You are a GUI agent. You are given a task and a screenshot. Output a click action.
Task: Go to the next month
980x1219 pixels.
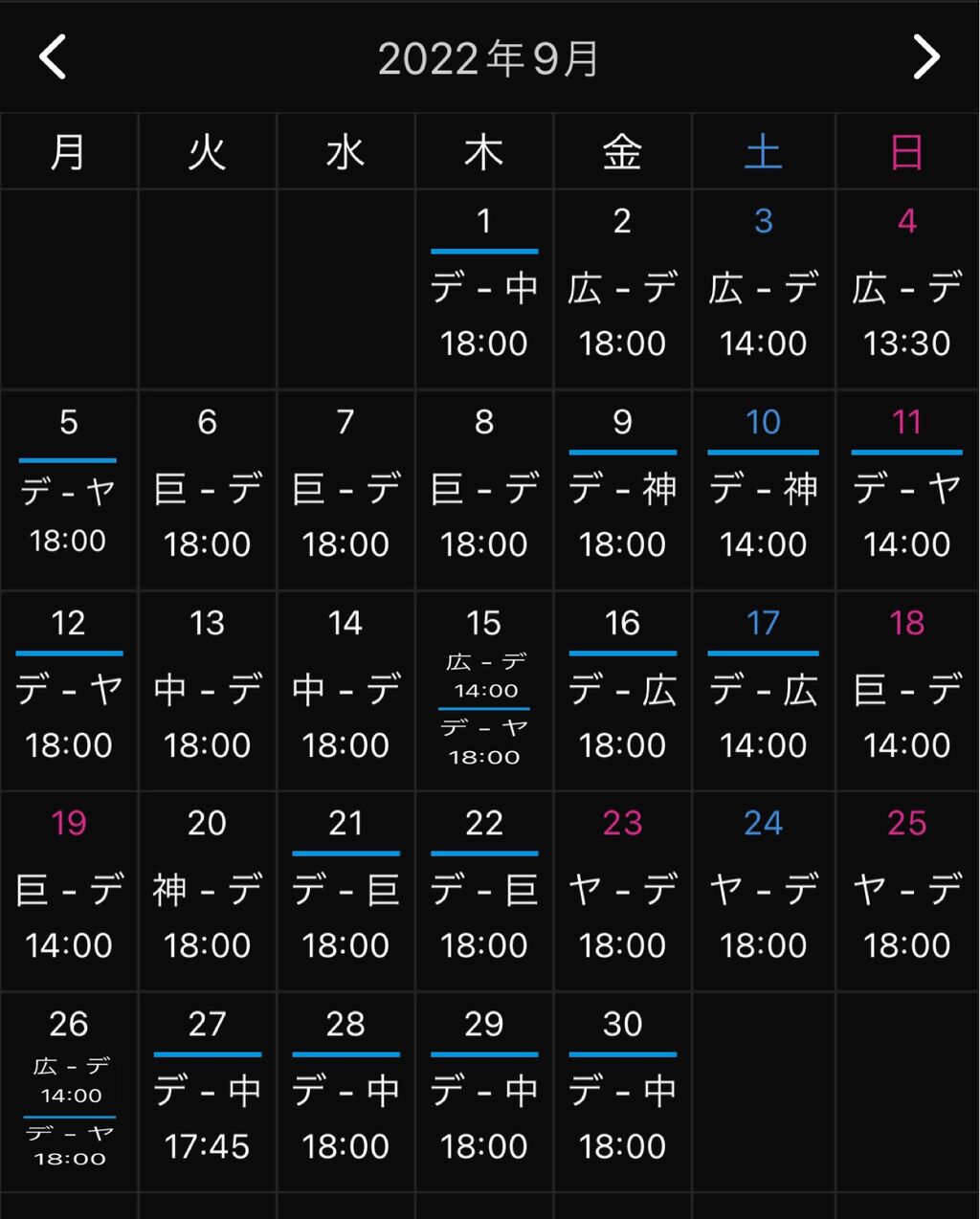pyautogui.click(x=925, y=57)
